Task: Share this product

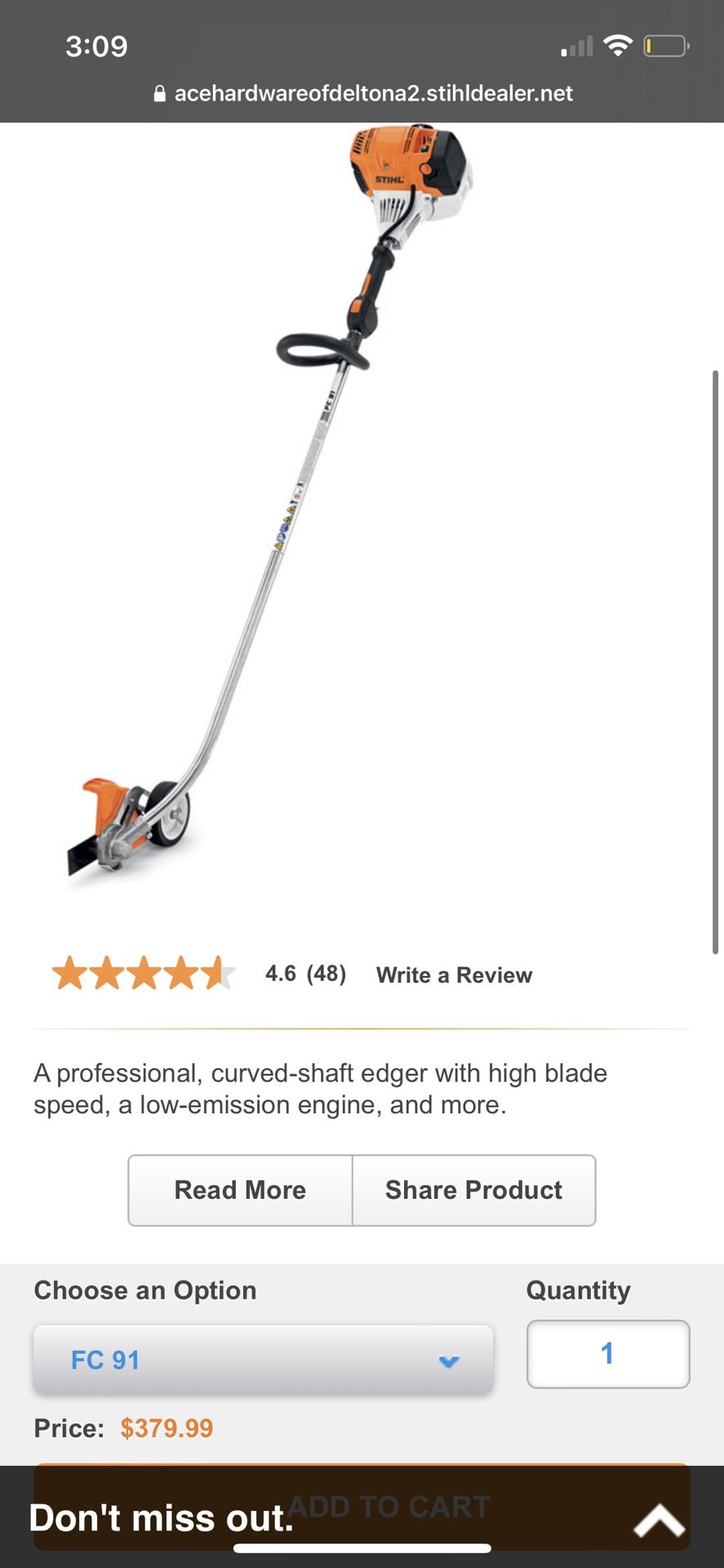Action: tap(473, 1190)
